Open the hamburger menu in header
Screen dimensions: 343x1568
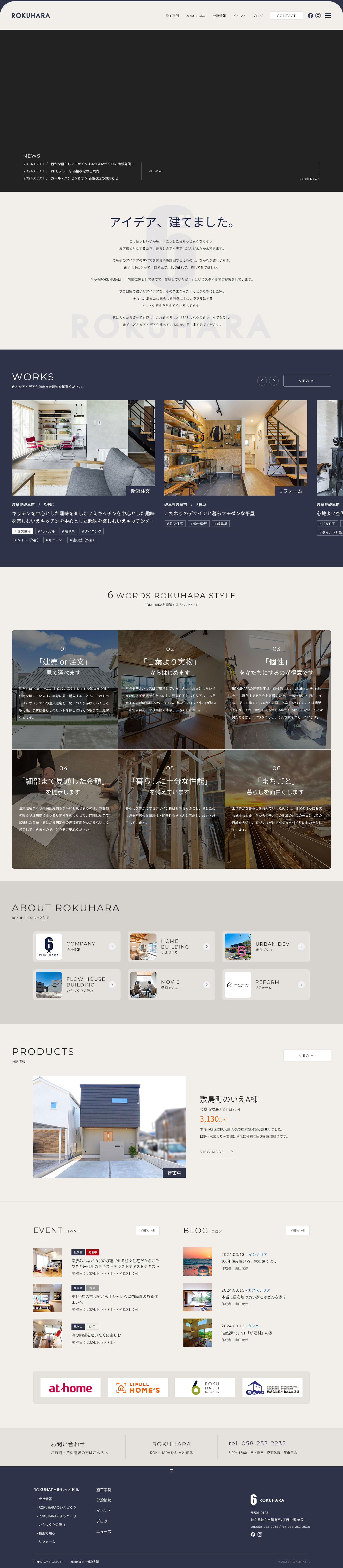[x=328, y=16]
